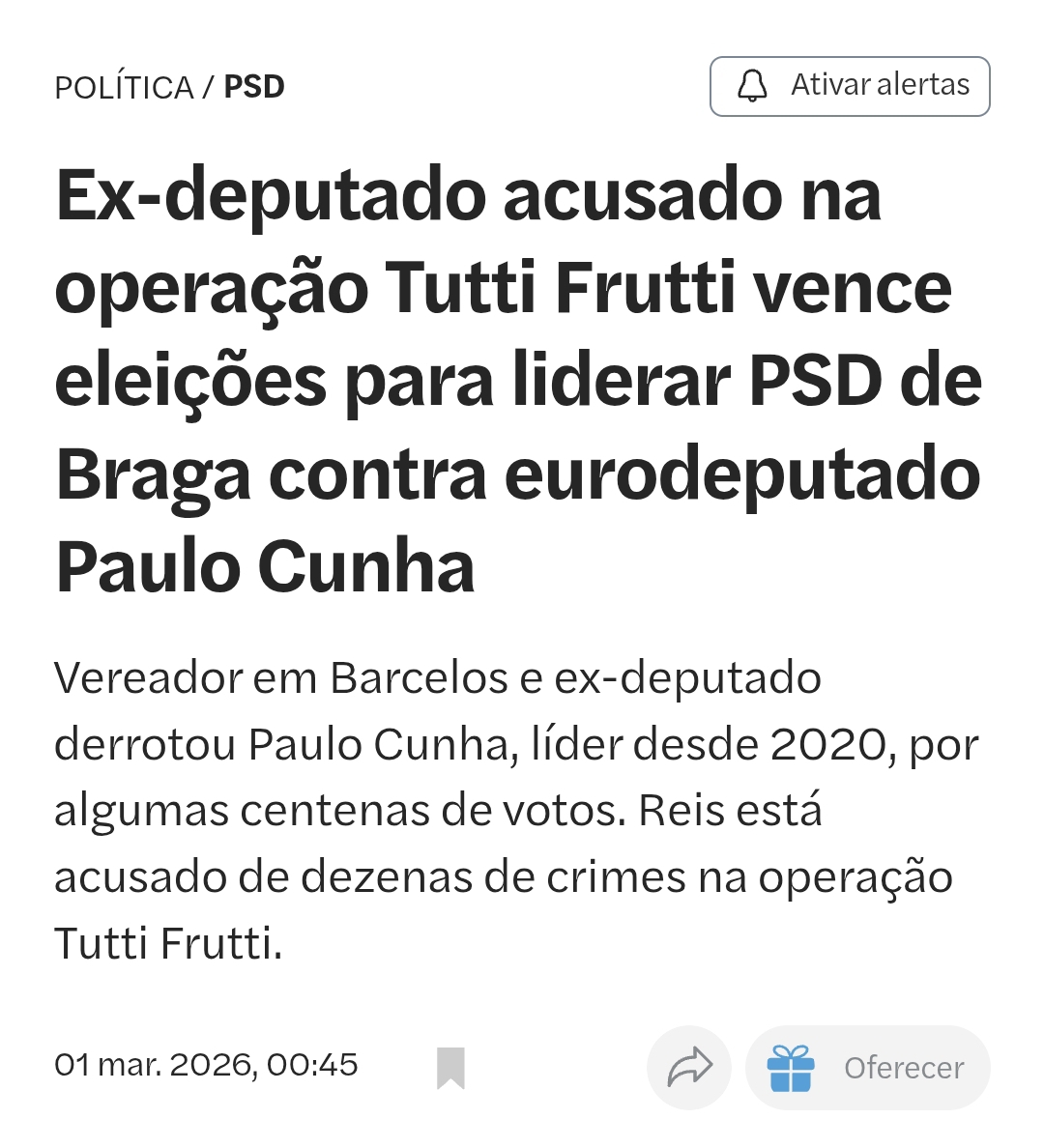
Task: Tap Oferecer to gift the article
Action: pos(867,1067)
